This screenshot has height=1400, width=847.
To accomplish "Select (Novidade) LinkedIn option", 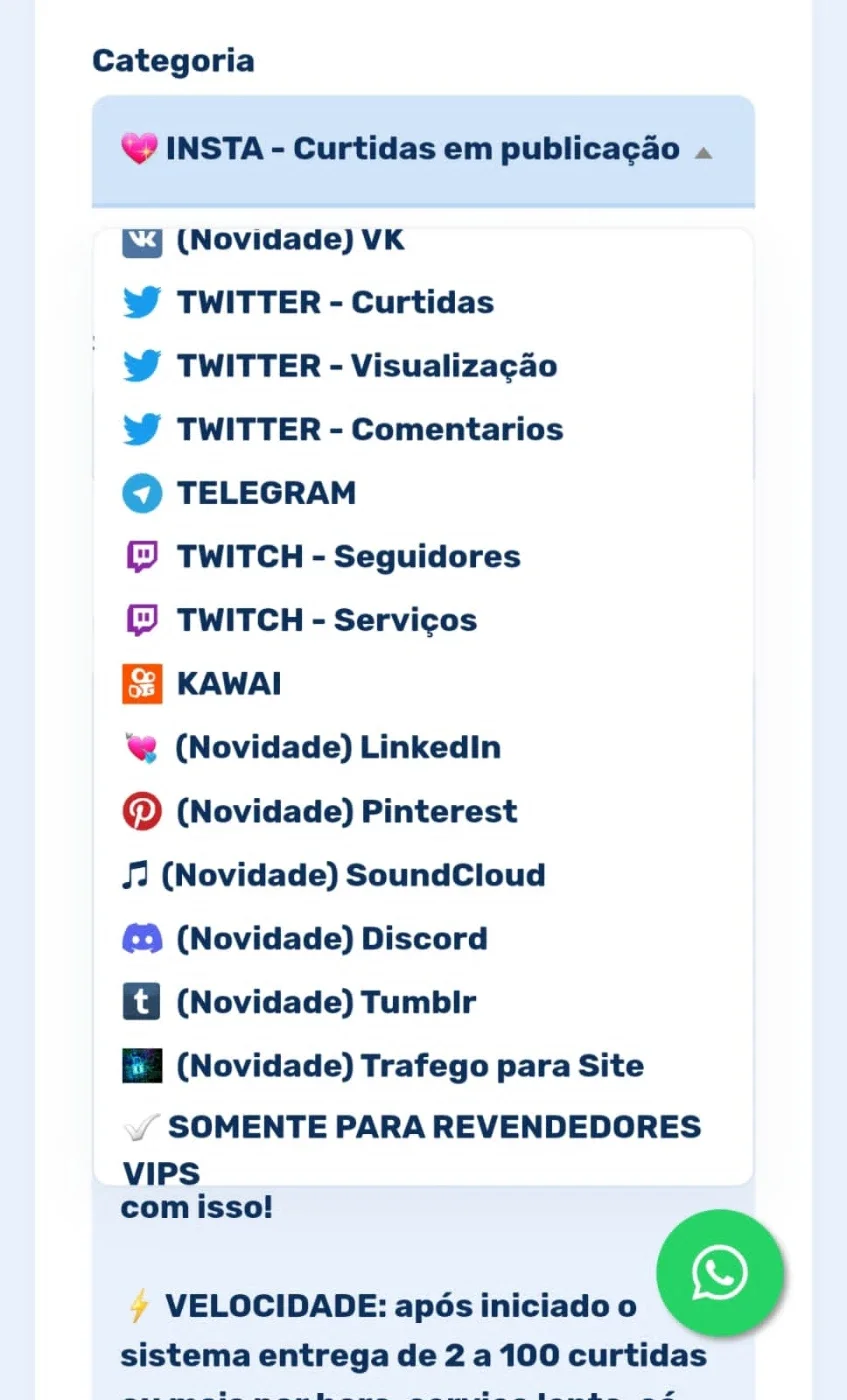I will pos(423,748).
